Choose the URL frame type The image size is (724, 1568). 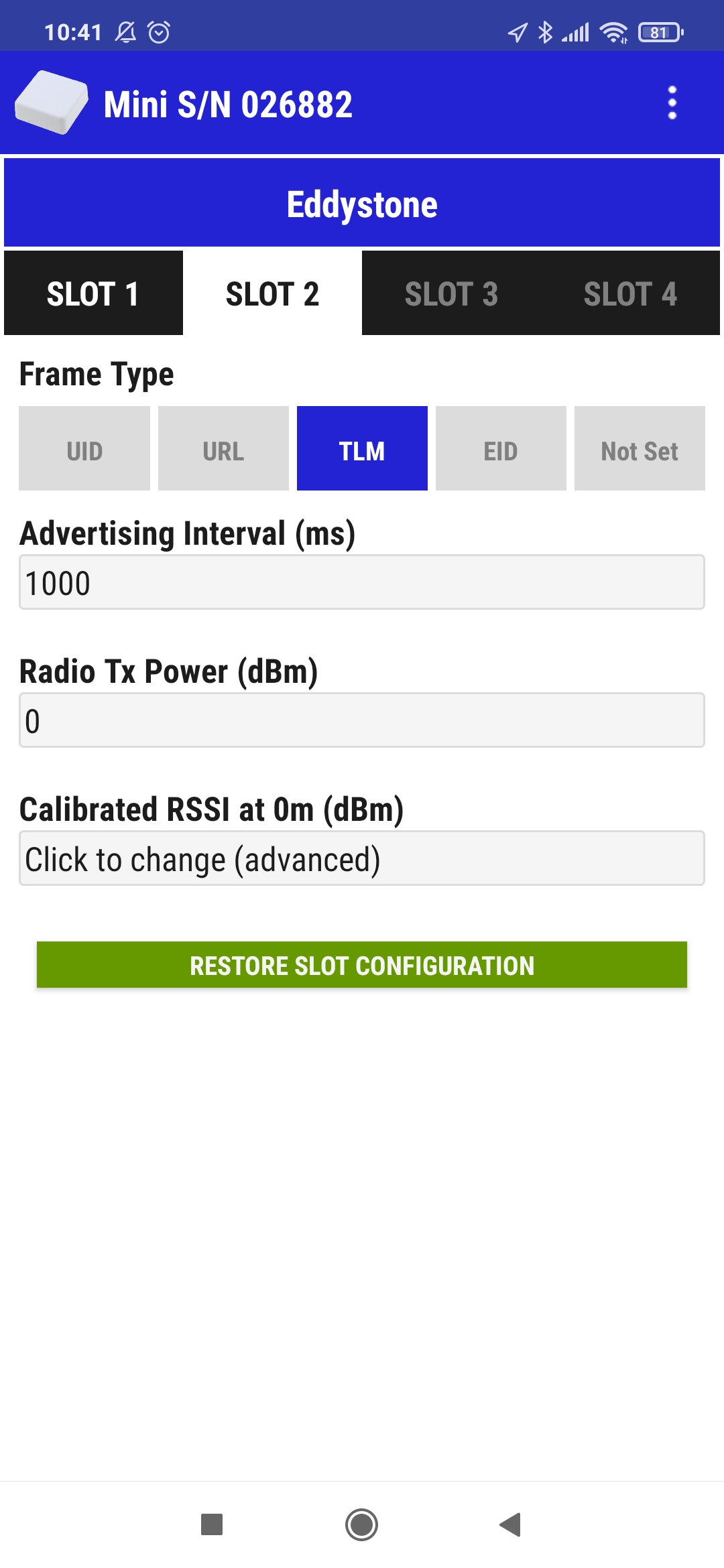click(223, 449)
